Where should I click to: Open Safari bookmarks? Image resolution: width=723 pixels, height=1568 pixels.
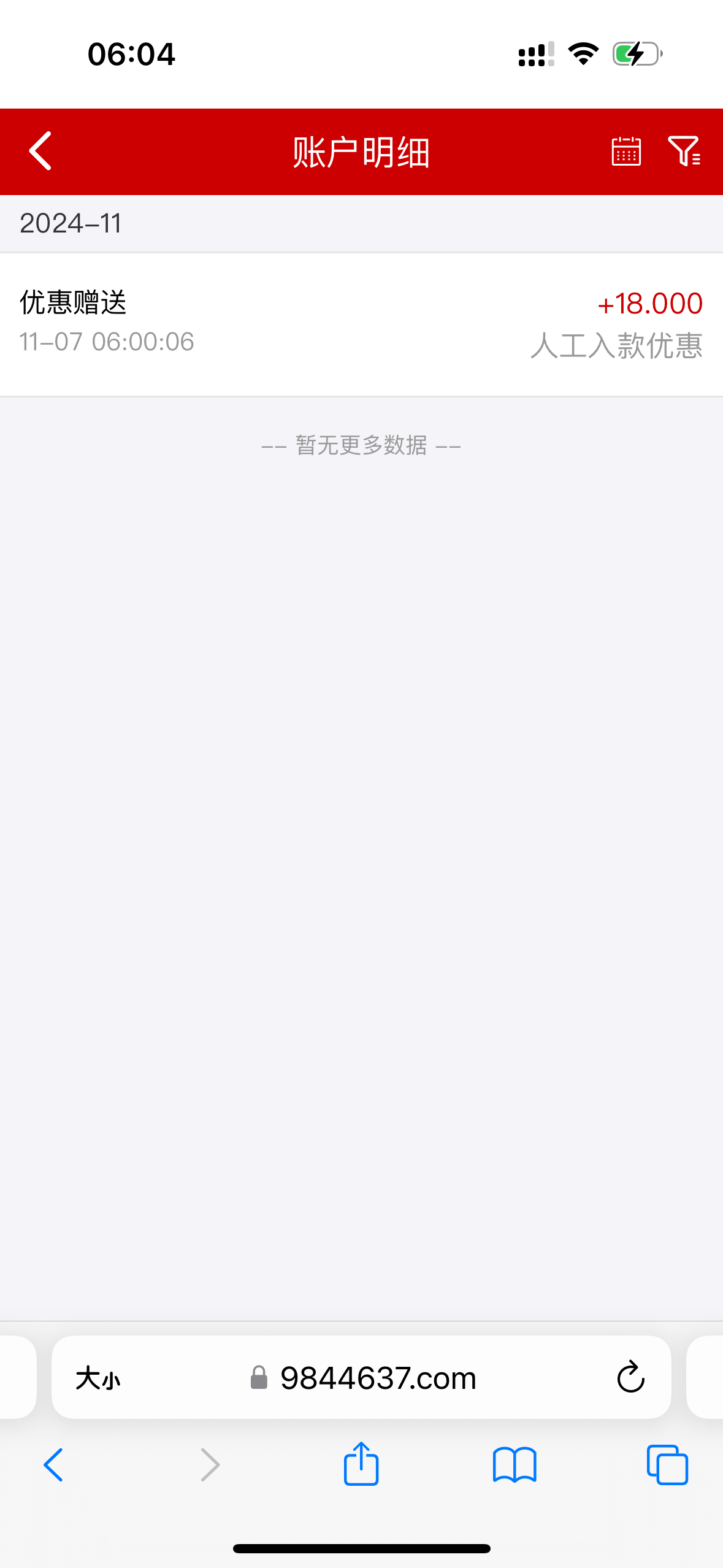pos(515,1465)
